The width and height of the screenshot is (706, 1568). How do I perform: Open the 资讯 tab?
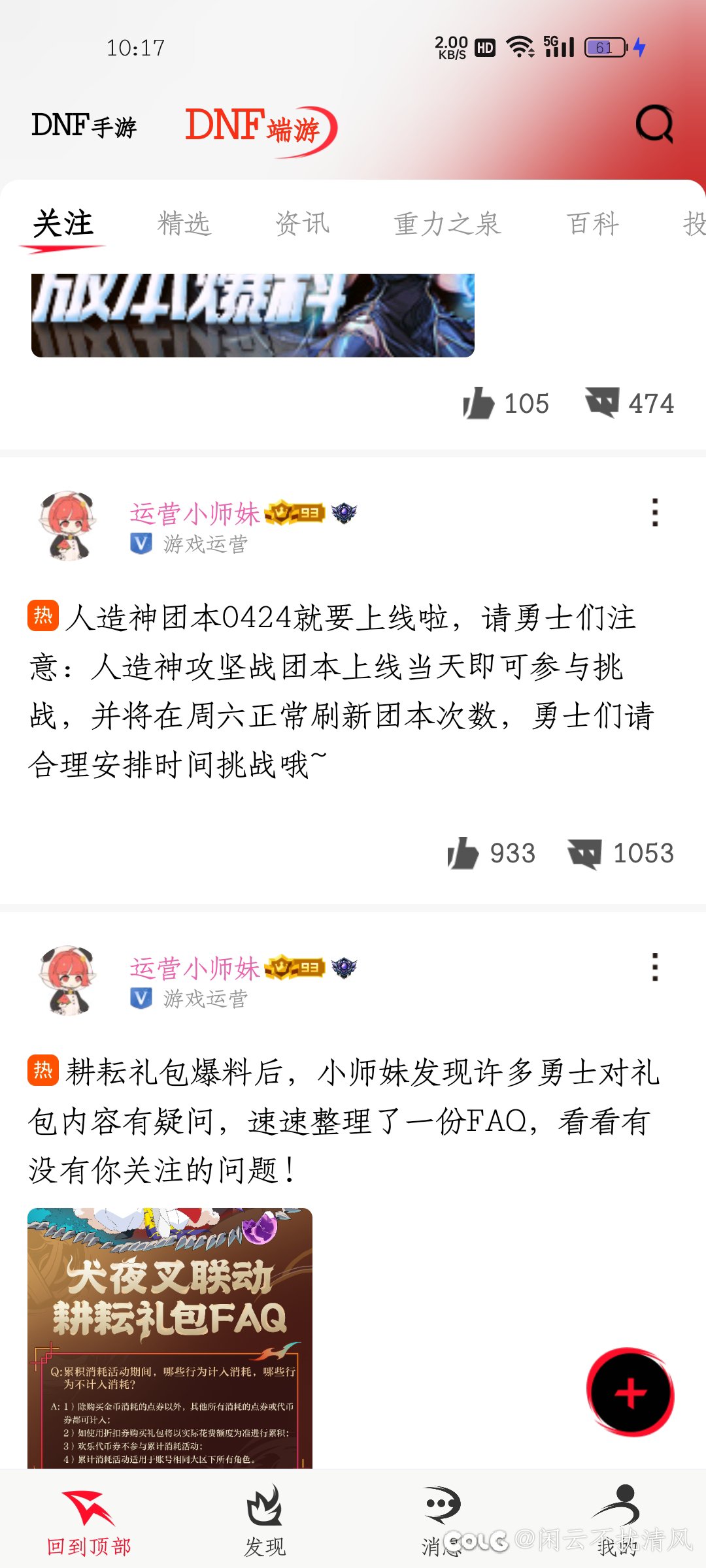(x=302, y=223)
